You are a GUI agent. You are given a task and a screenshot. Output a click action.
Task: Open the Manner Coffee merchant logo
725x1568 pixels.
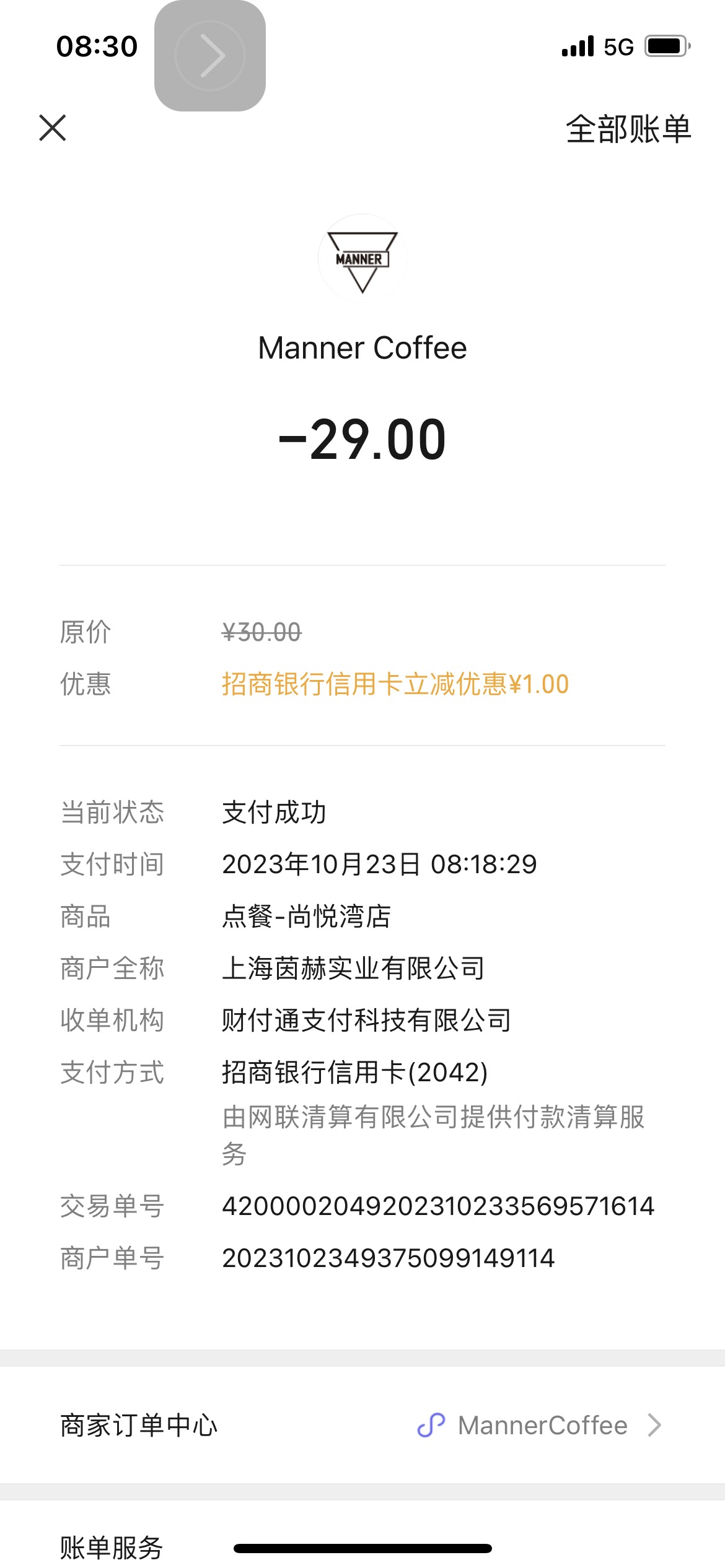[x=362, y=259]
